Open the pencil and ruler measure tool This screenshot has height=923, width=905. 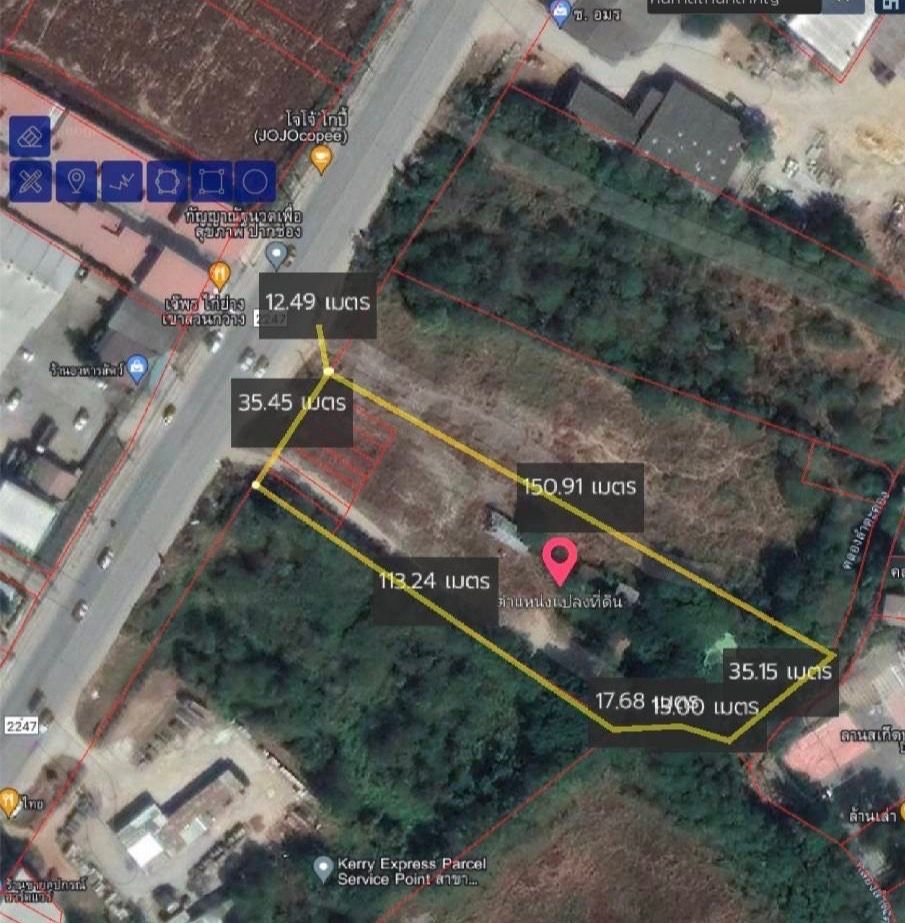pyautogui.click(x=31, y=182)
